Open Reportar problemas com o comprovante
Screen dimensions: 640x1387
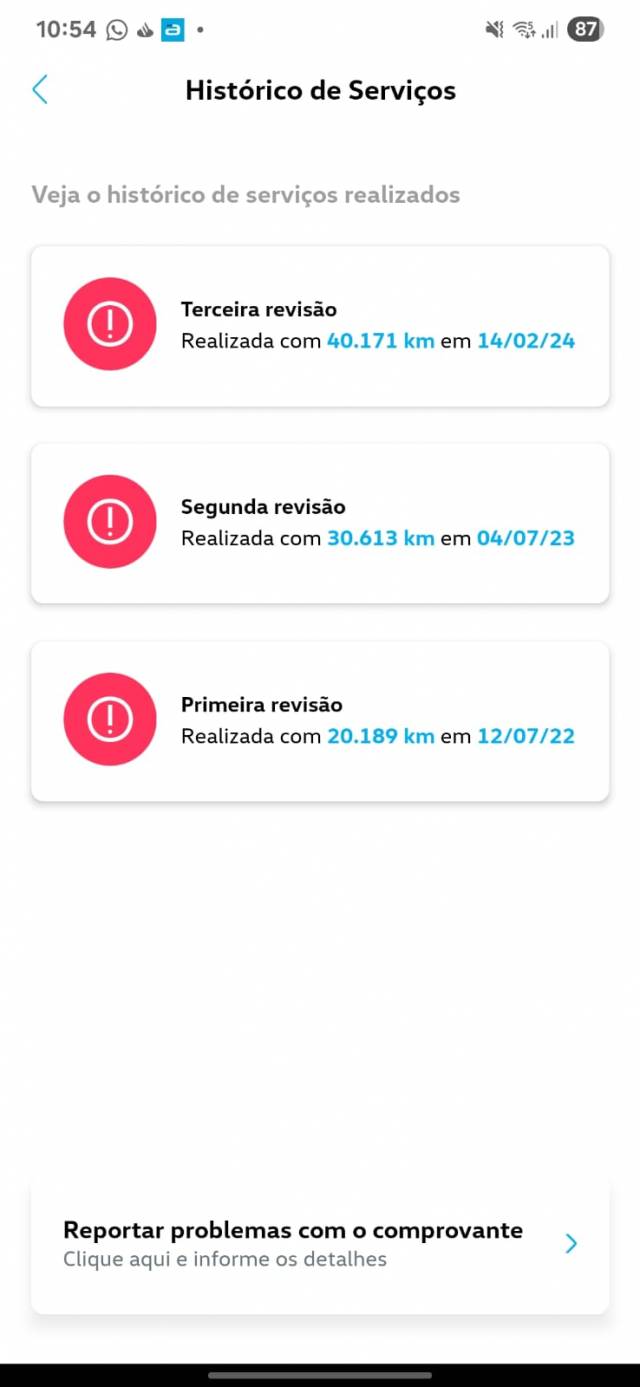point(320,1244)
